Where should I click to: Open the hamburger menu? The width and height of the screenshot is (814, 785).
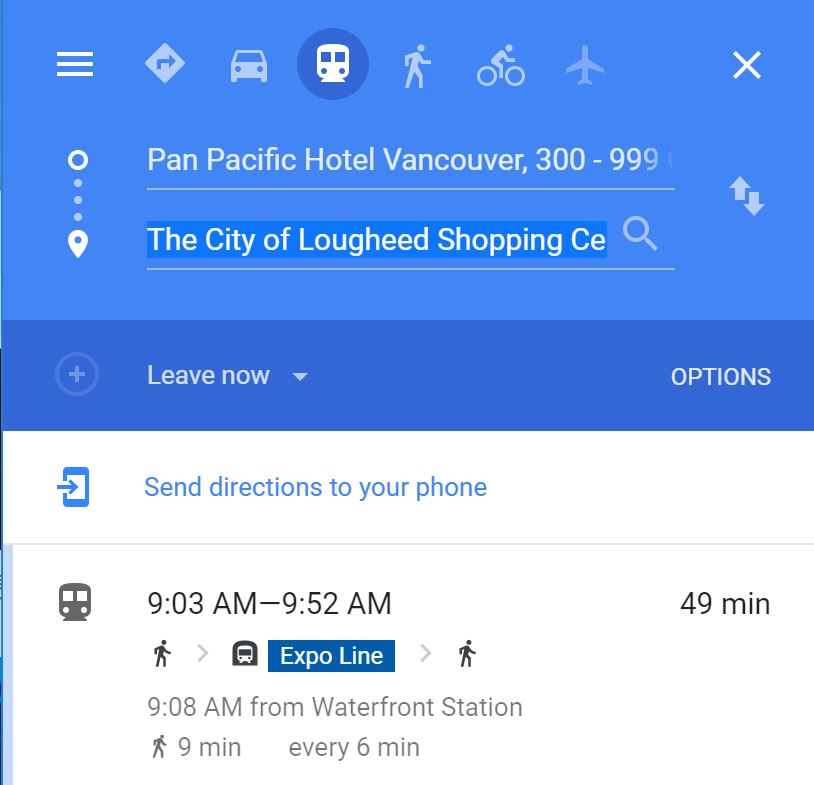coord(75,66)
